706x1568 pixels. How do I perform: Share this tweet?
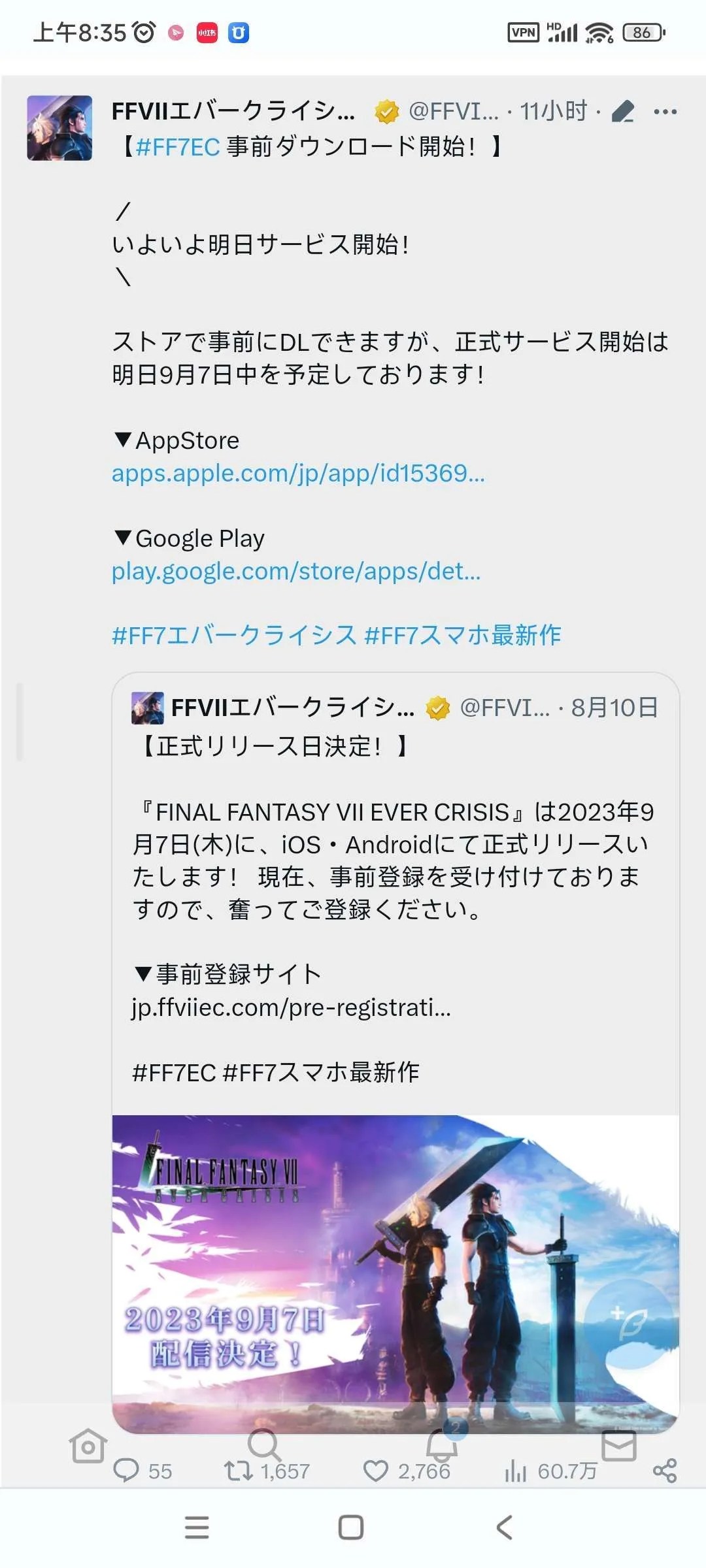pos(665,1470)
